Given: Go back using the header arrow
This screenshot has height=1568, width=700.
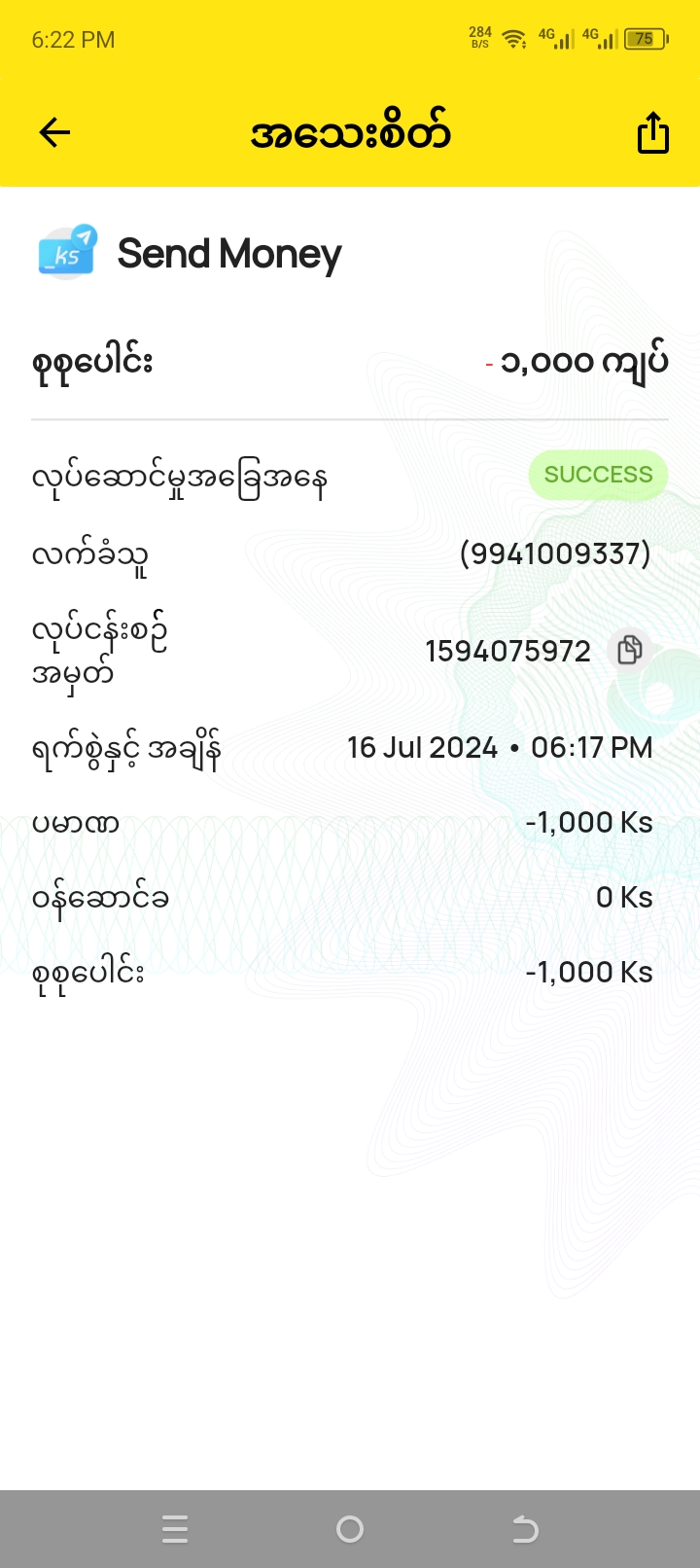Looking at the screenshot, I should [54, 132].
